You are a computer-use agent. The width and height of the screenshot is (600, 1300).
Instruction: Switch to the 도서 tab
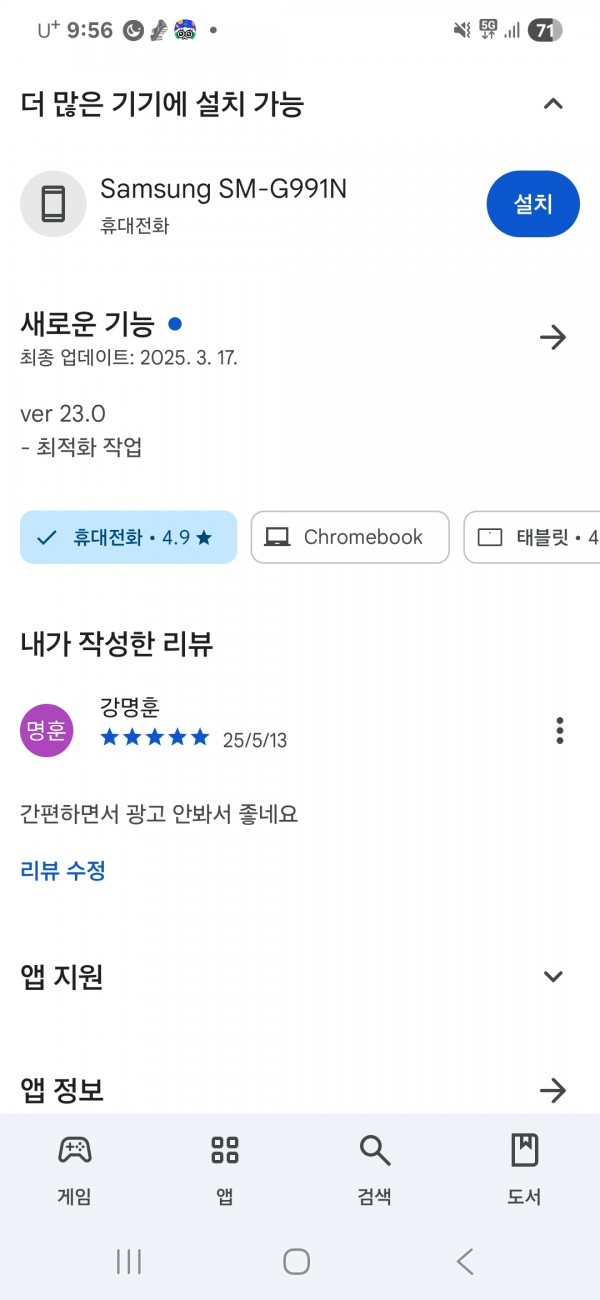[x=525, y=1169]
